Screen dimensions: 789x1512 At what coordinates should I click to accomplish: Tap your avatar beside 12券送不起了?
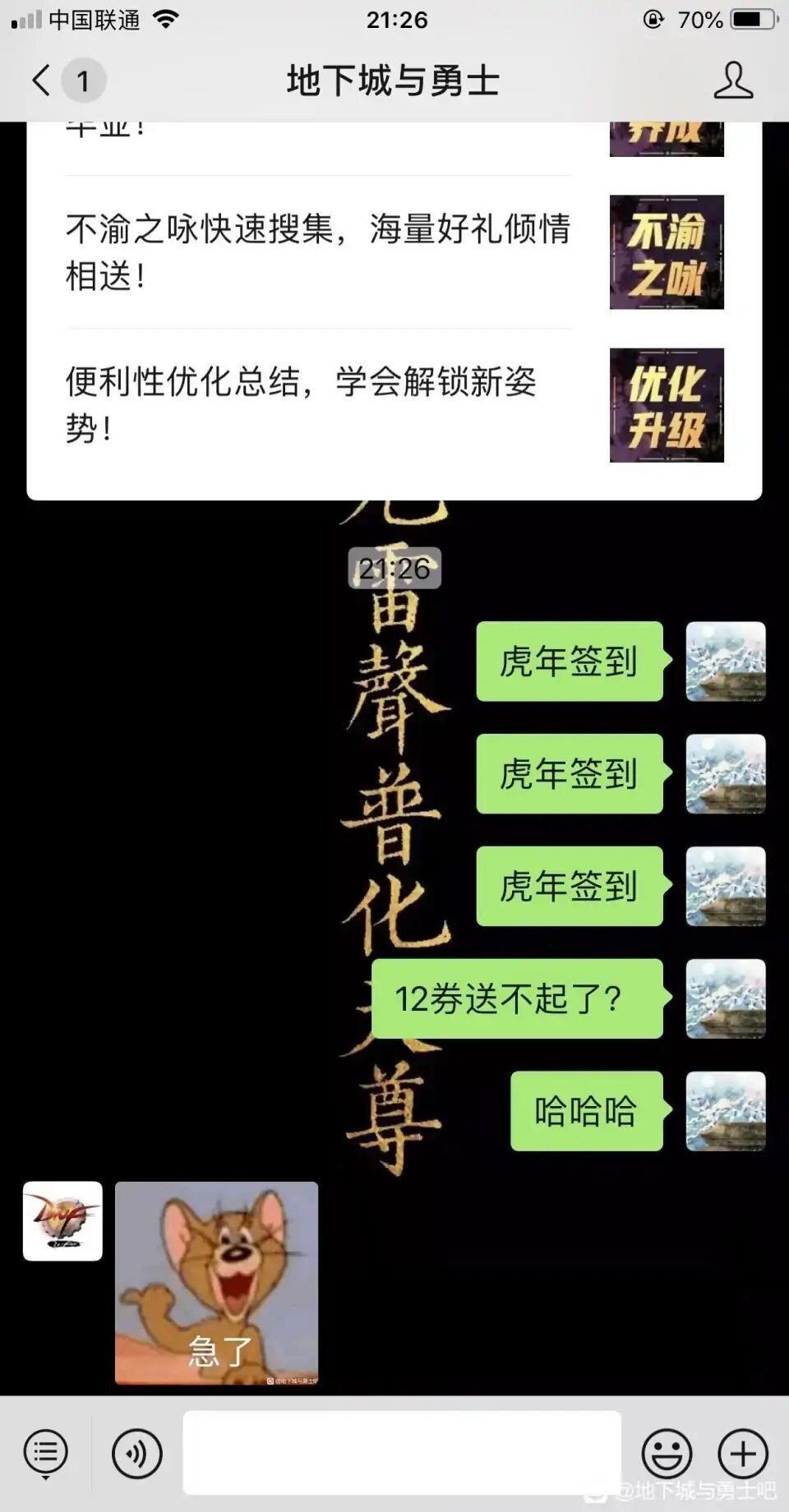[726, 998]
